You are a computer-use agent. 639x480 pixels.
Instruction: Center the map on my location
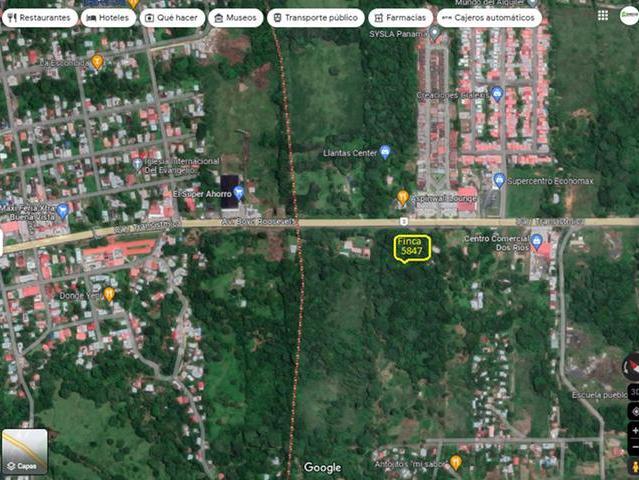(x=634, y=411)
